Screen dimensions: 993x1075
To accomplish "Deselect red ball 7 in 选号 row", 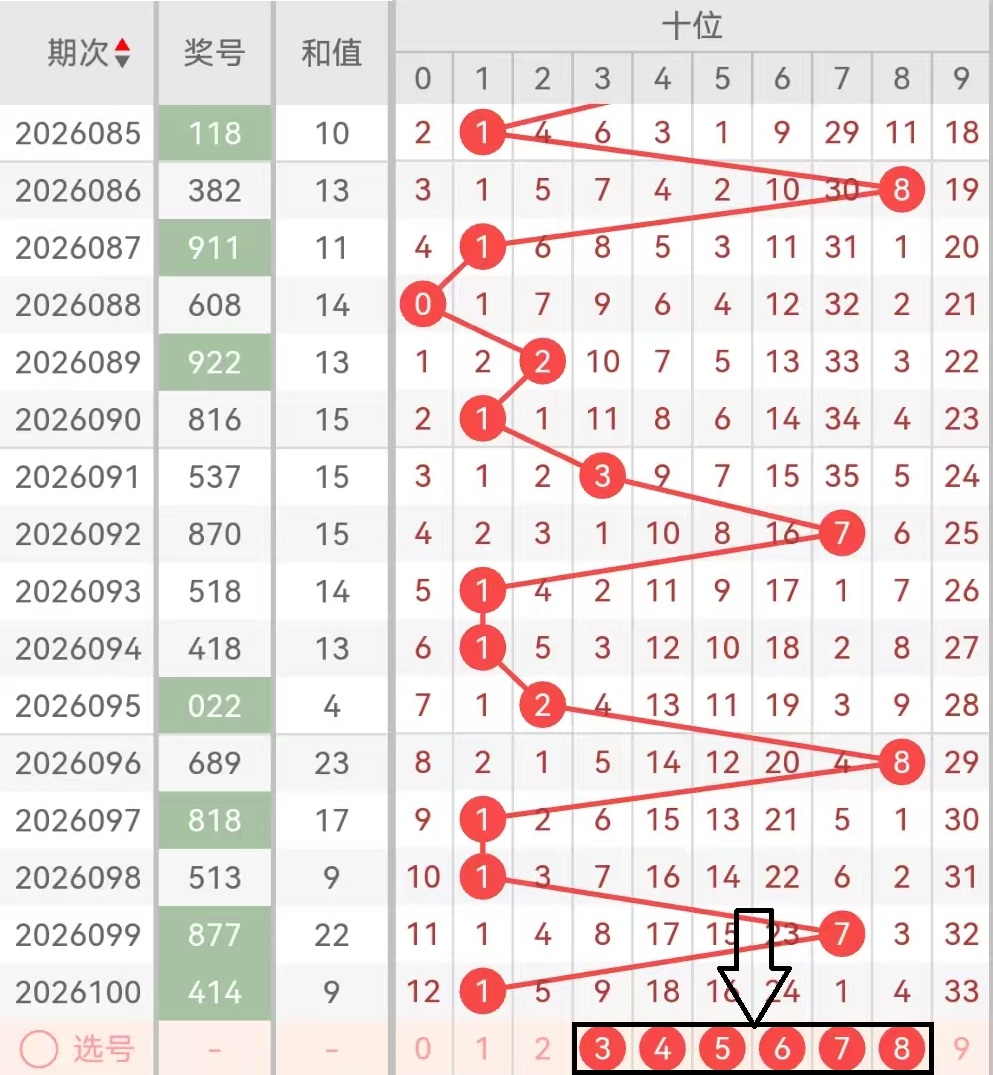I will click(842, 1048).
